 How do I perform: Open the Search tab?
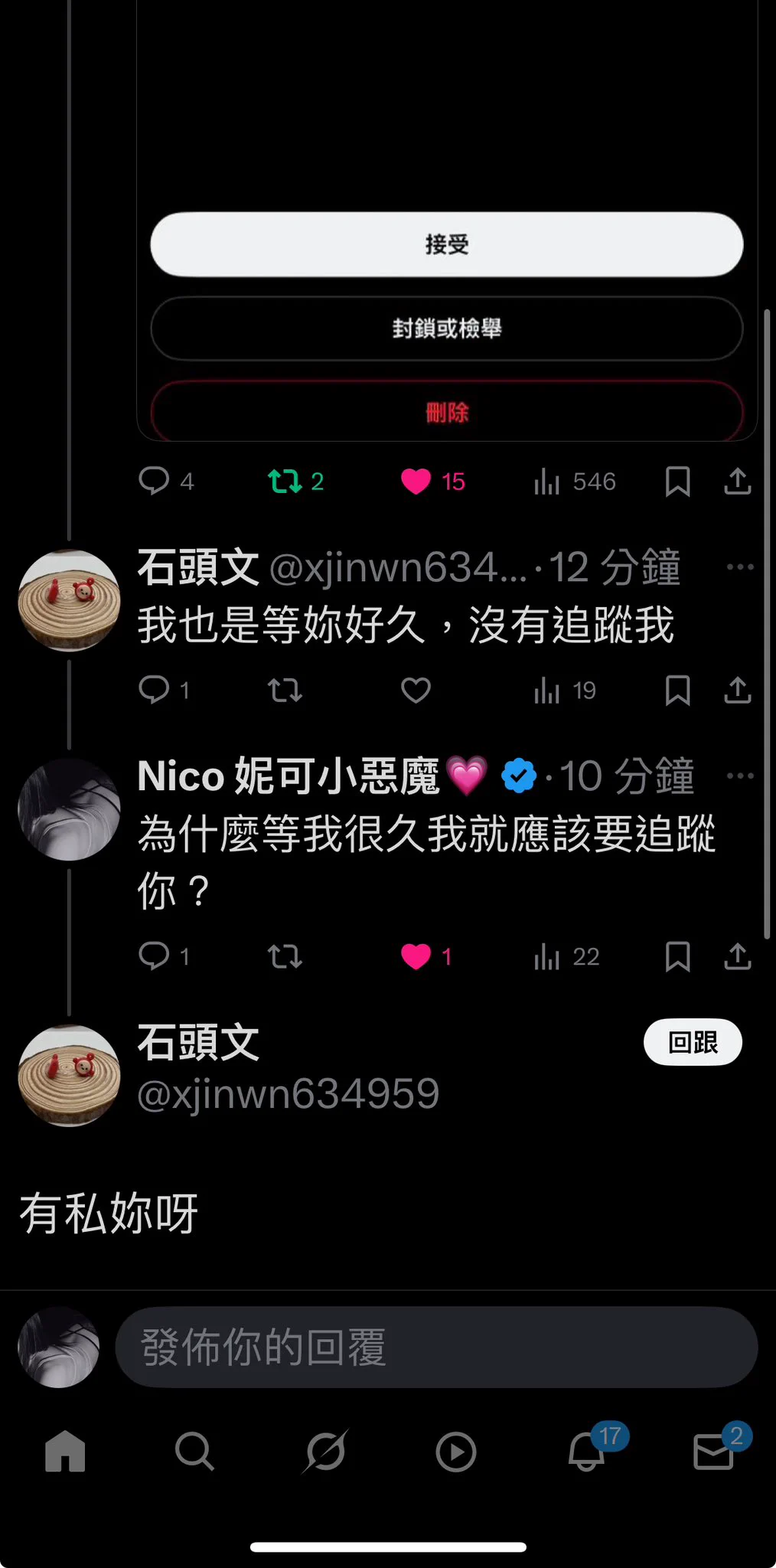[x=194, y=1451]
